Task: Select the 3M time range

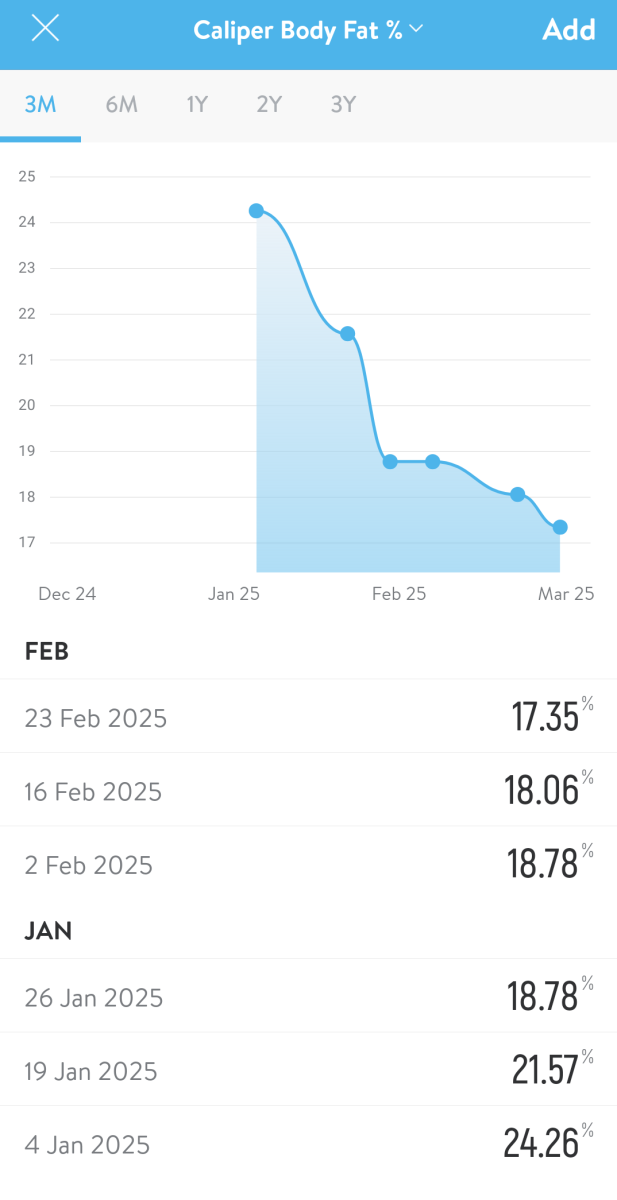Action: click(40, 104)
